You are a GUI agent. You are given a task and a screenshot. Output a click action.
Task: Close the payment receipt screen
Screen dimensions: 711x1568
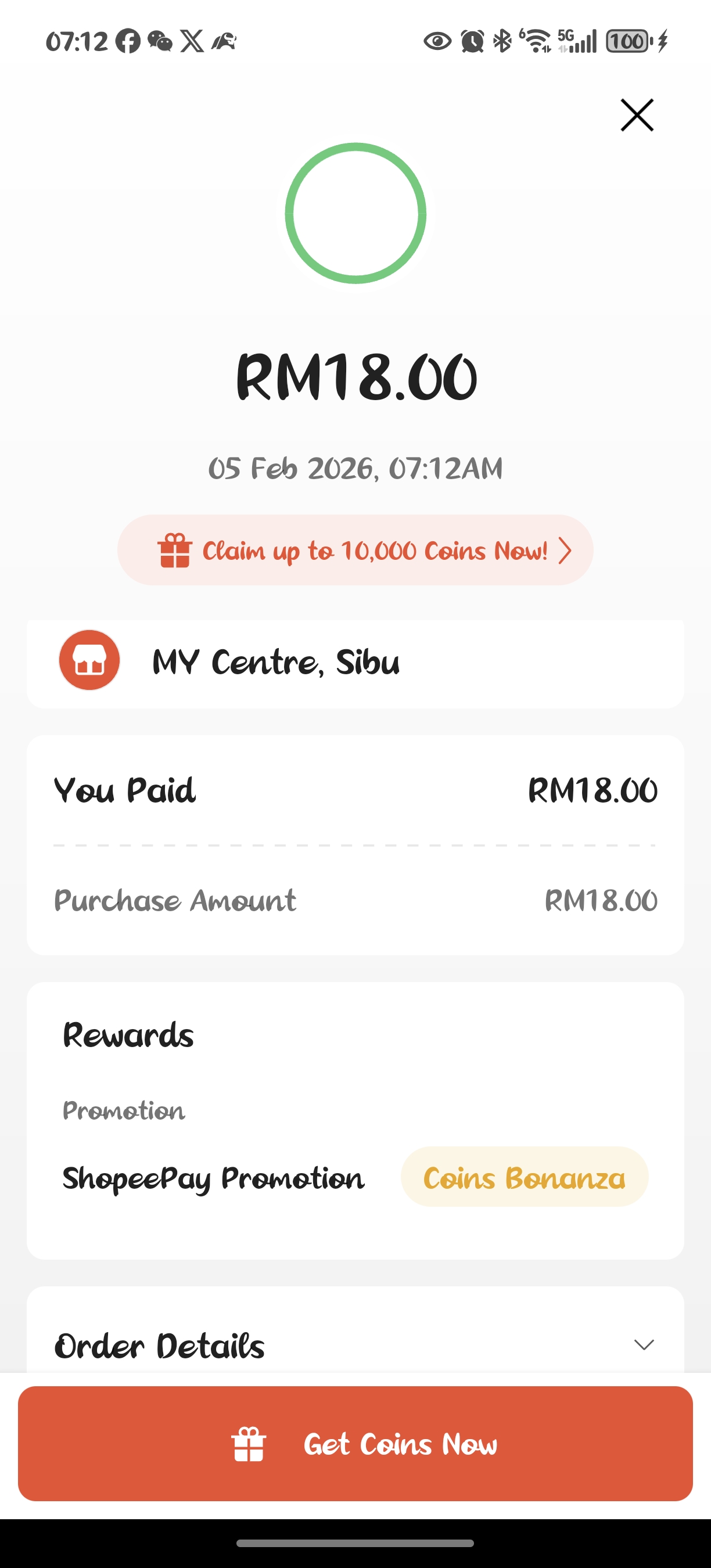coord(637,115)
